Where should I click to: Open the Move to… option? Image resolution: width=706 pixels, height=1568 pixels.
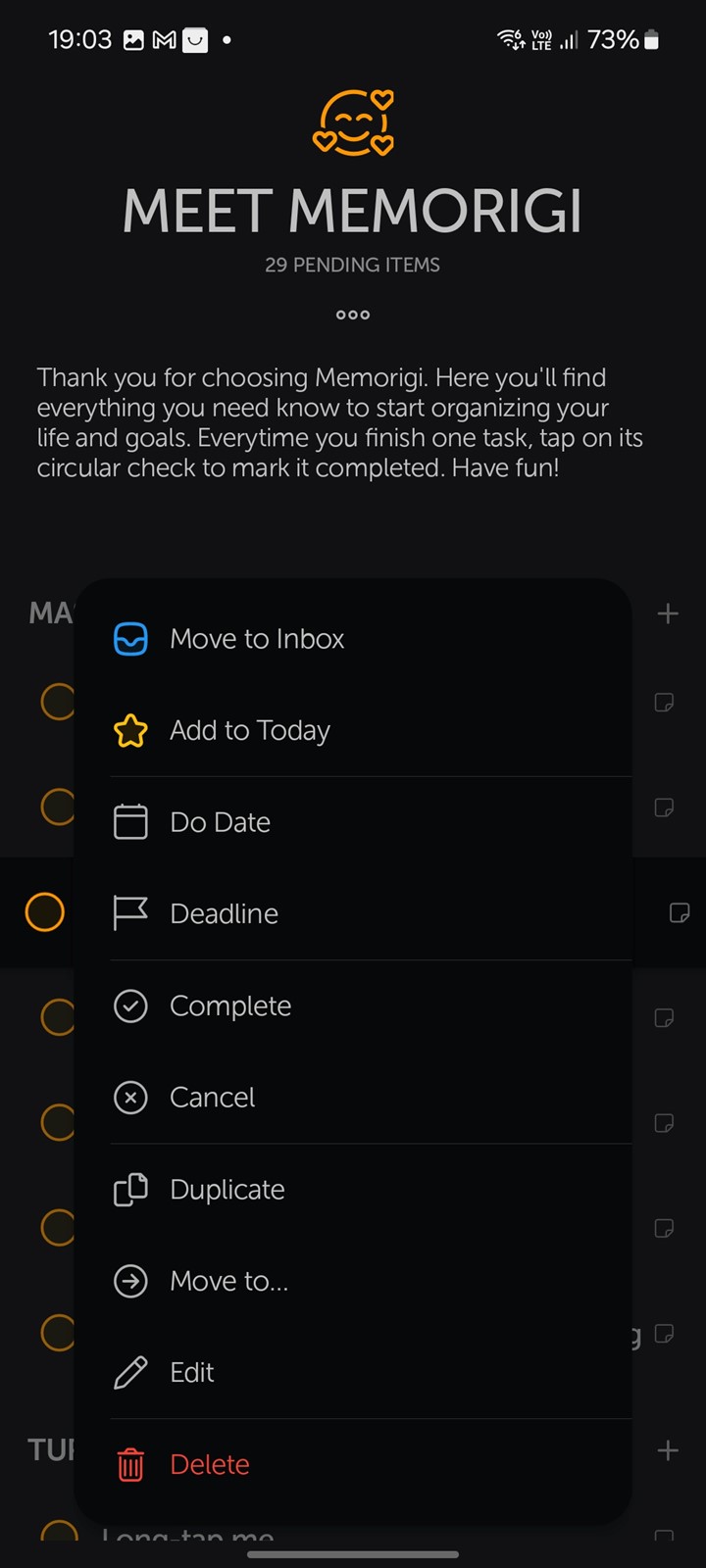click(353, 1281)
